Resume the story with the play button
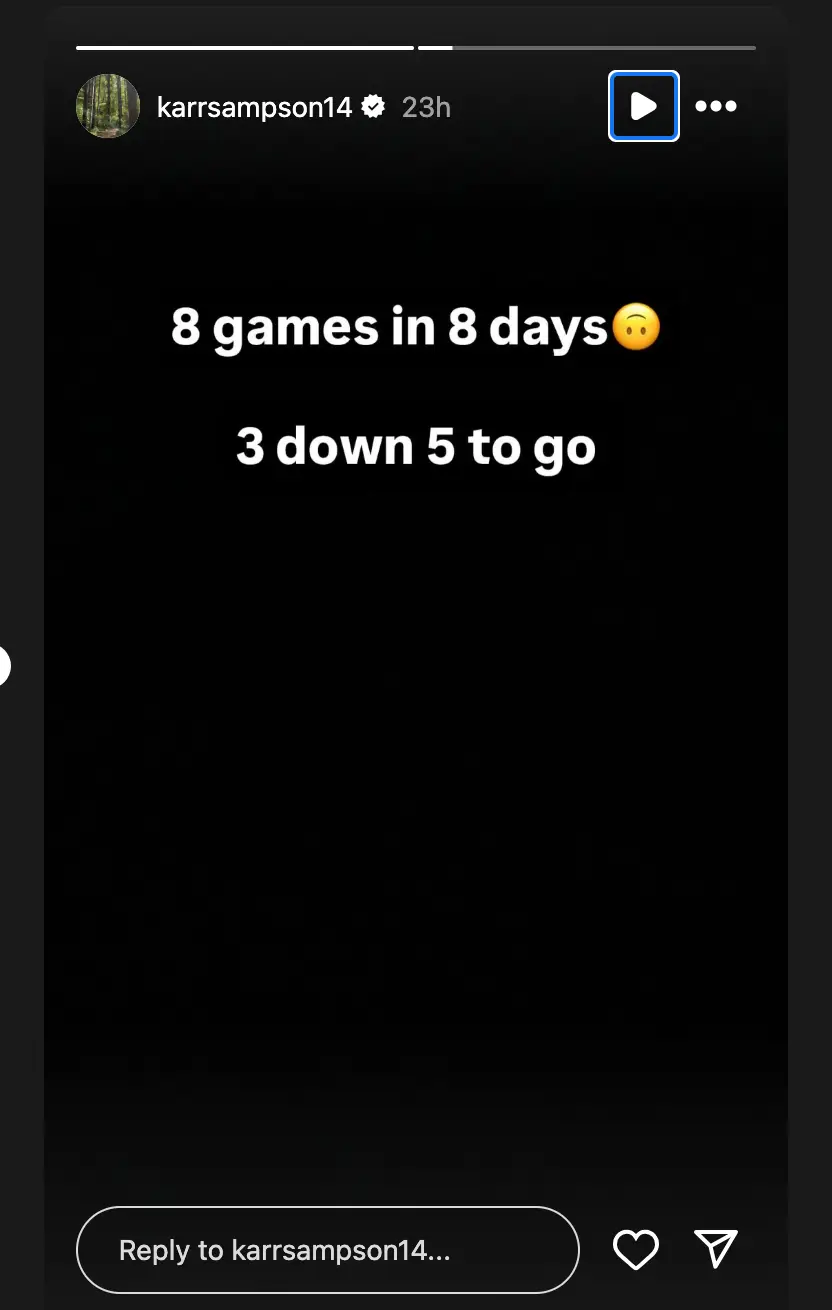 point(643,106)
